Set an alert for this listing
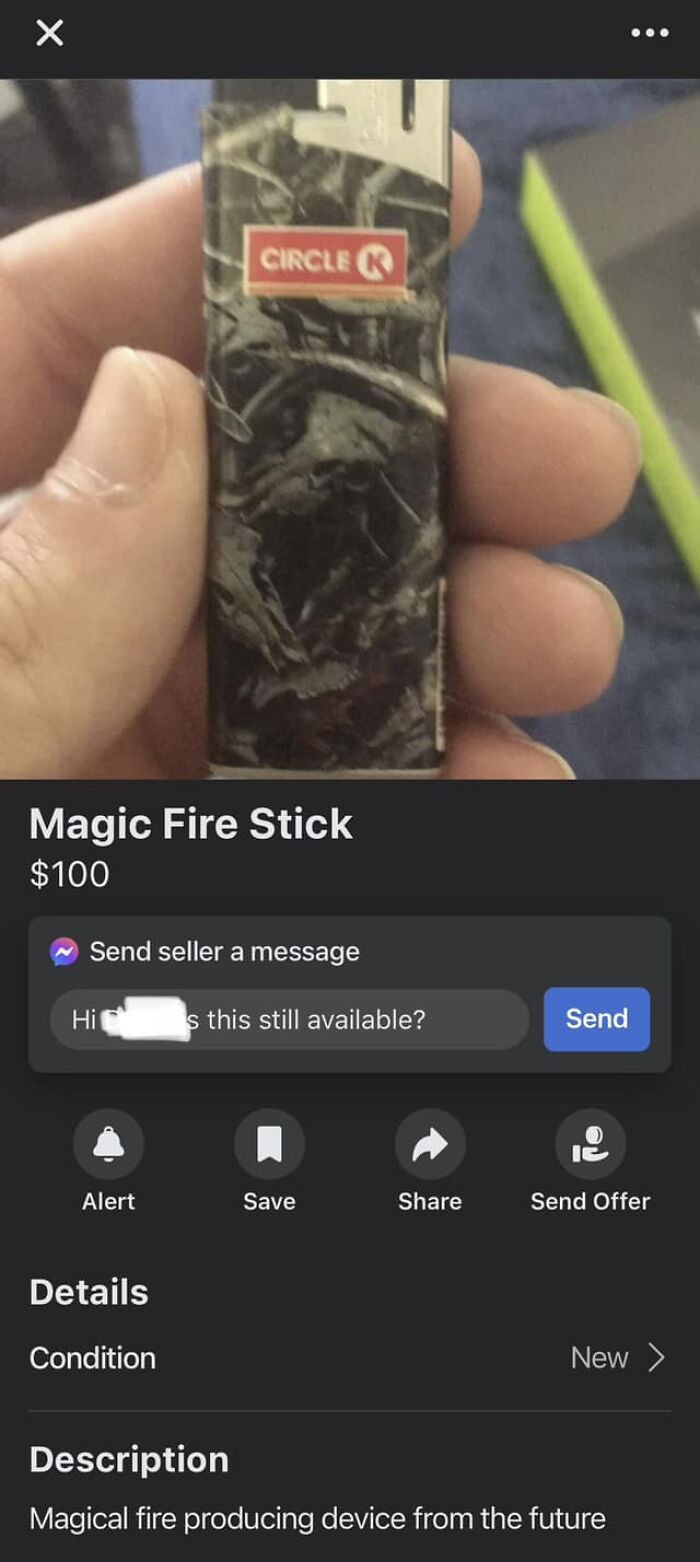 (x=108, y=1145)
